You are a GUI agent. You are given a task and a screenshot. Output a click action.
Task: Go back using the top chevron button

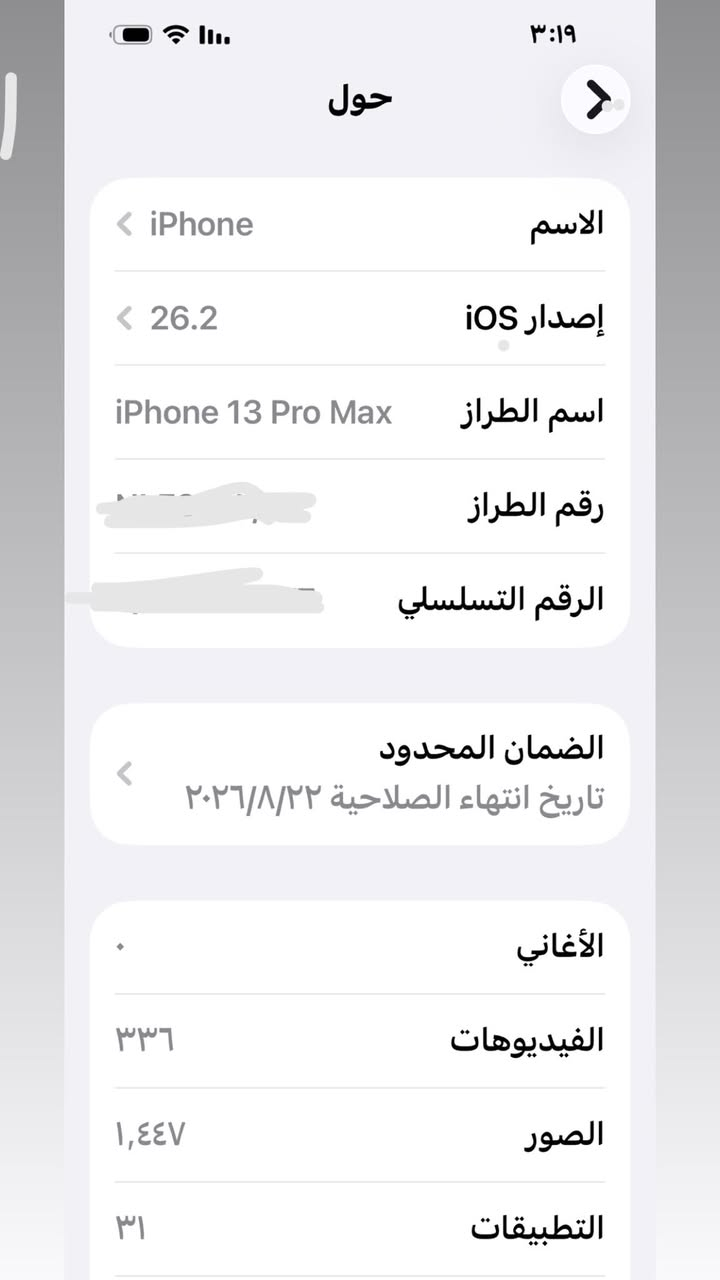coord(596,99)
